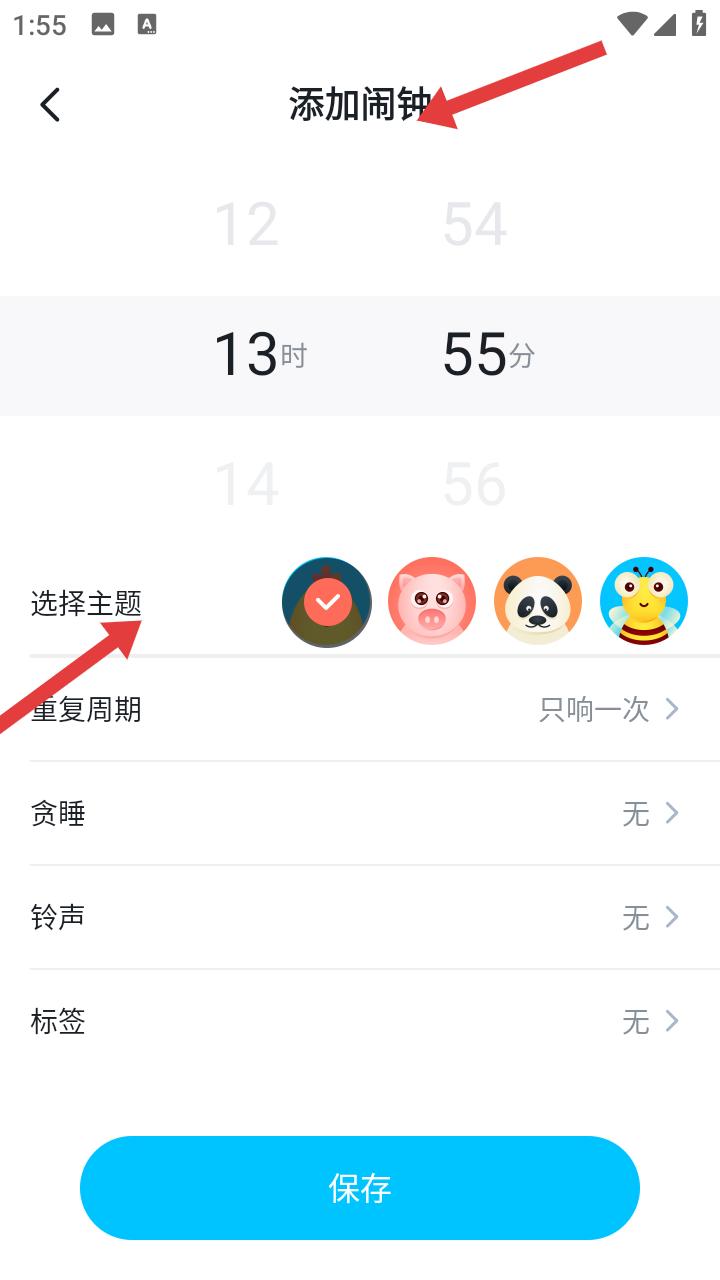The image size is (720, 1280).
Task: Choose hour 12 in the time picker
Action: point(246,224)
